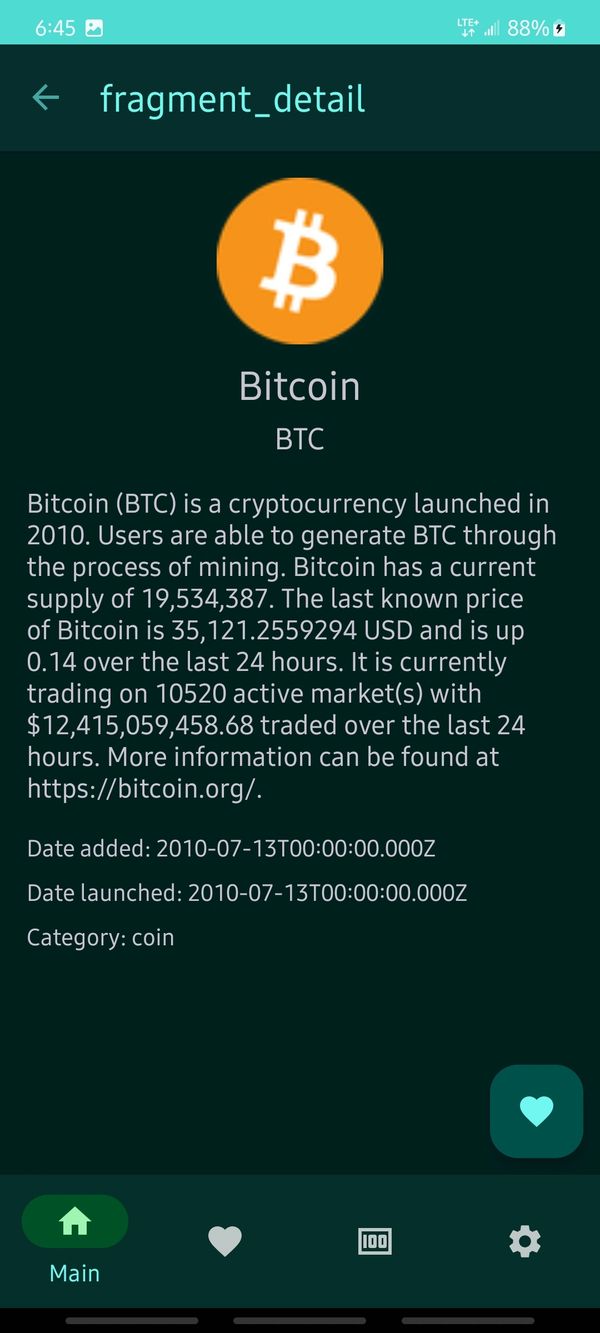Viewport: 600px width, 1333px height.
Task: Add Bitcoin to favorites with heart button
Action: (536, 1111)
